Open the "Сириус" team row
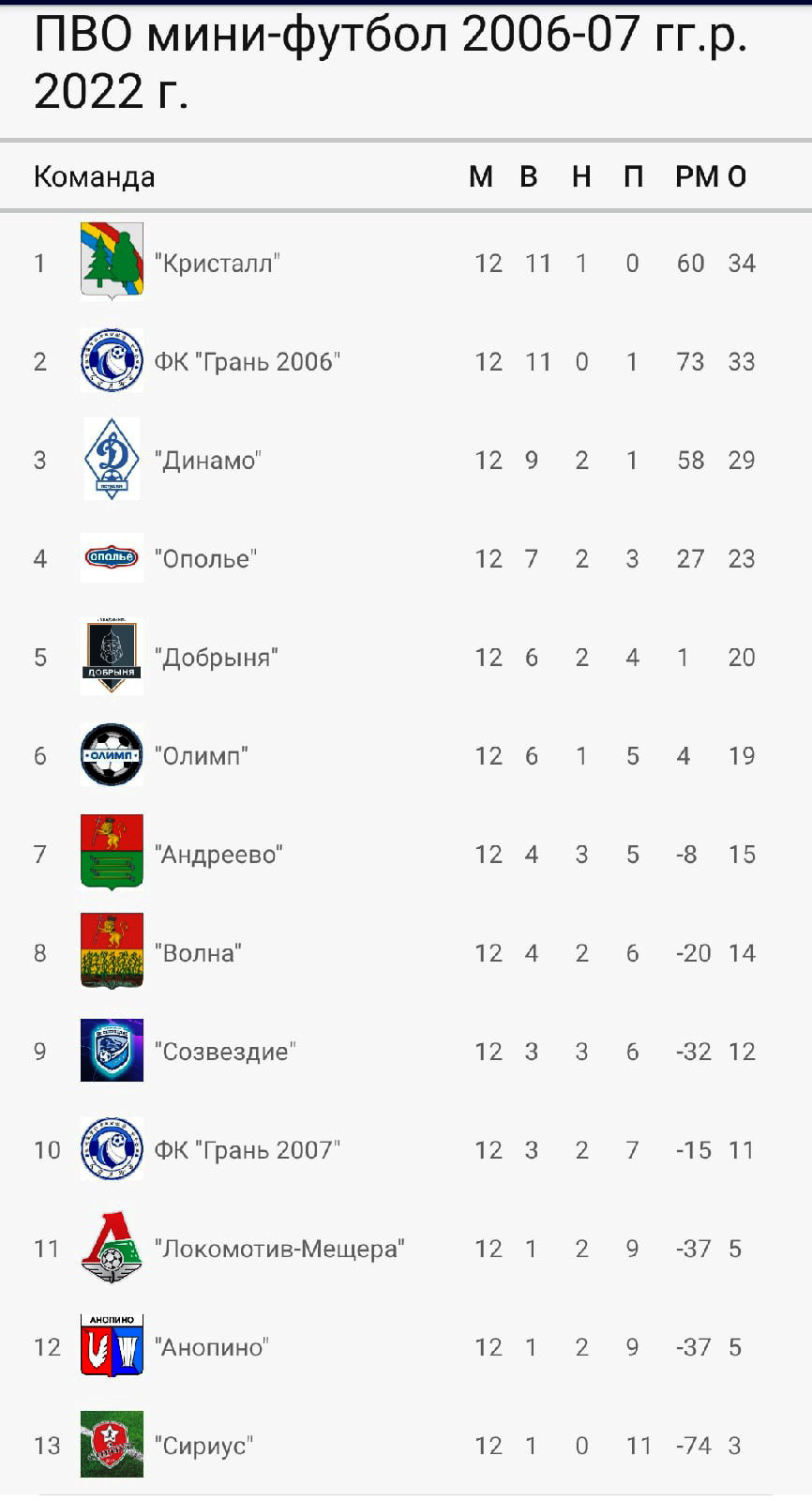Viewport: 812px width, 1501px height. point(406,1445)
